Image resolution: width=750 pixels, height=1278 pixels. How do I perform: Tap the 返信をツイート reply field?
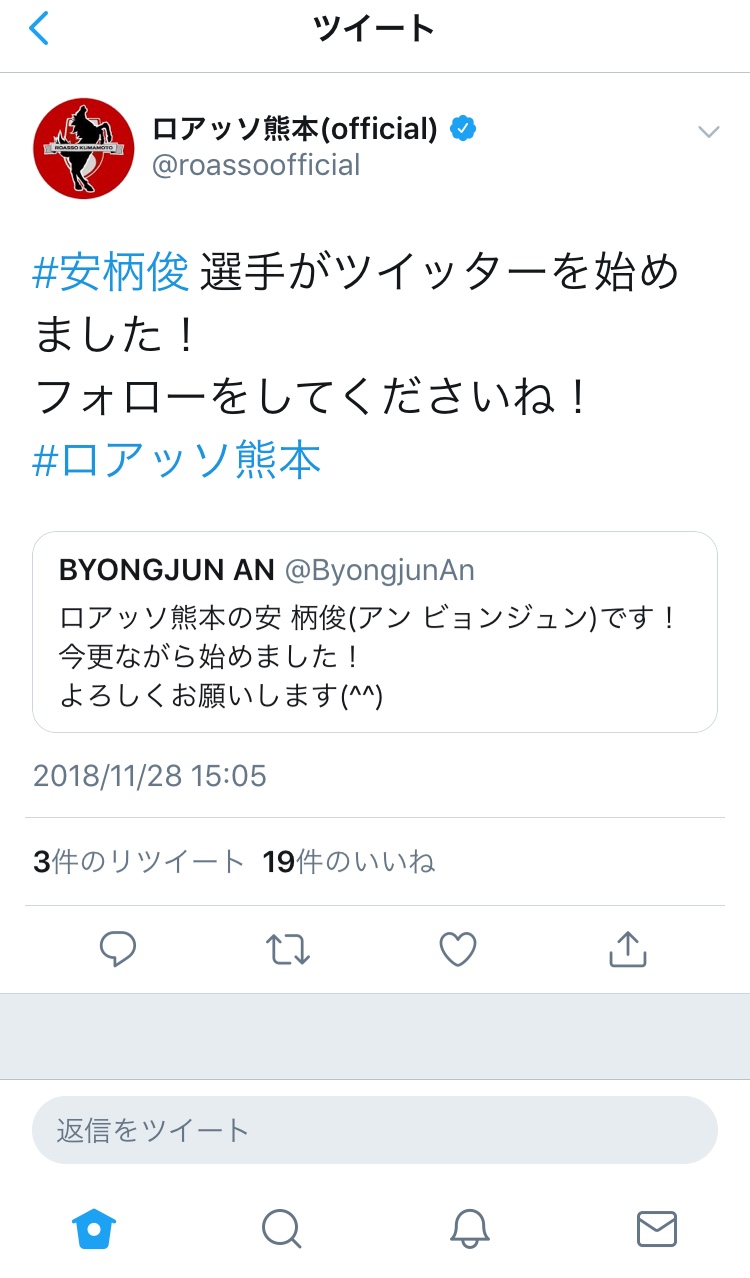(x=375, y=1130)
